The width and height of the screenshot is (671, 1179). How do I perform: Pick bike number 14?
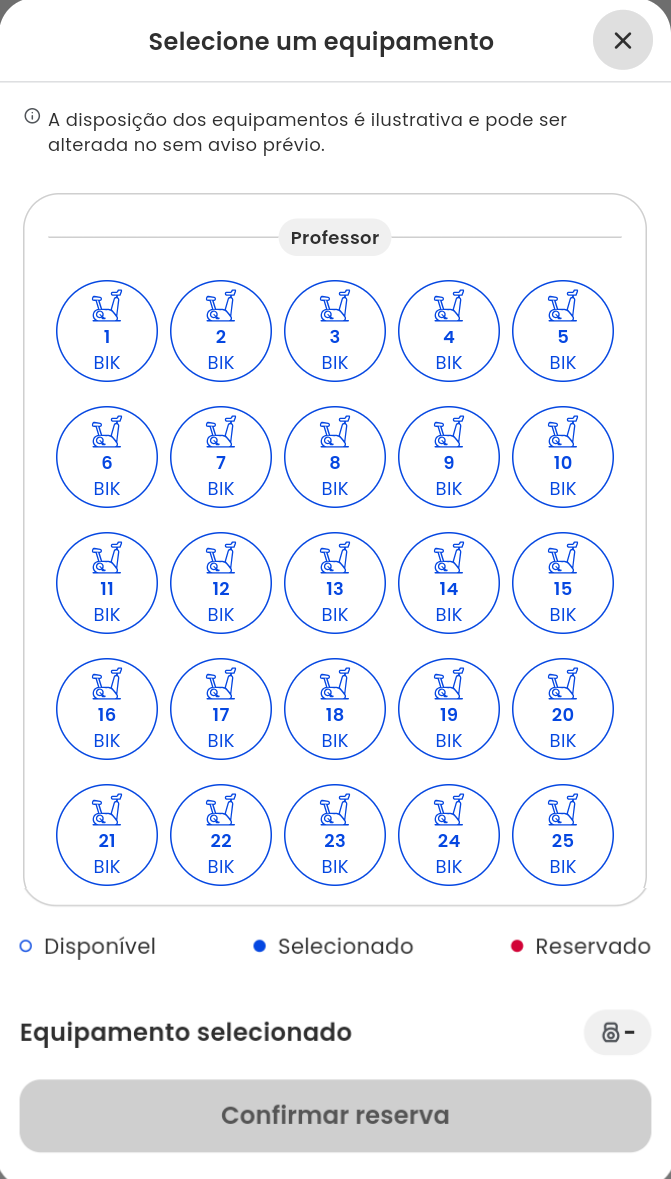[x=449, y=583]
